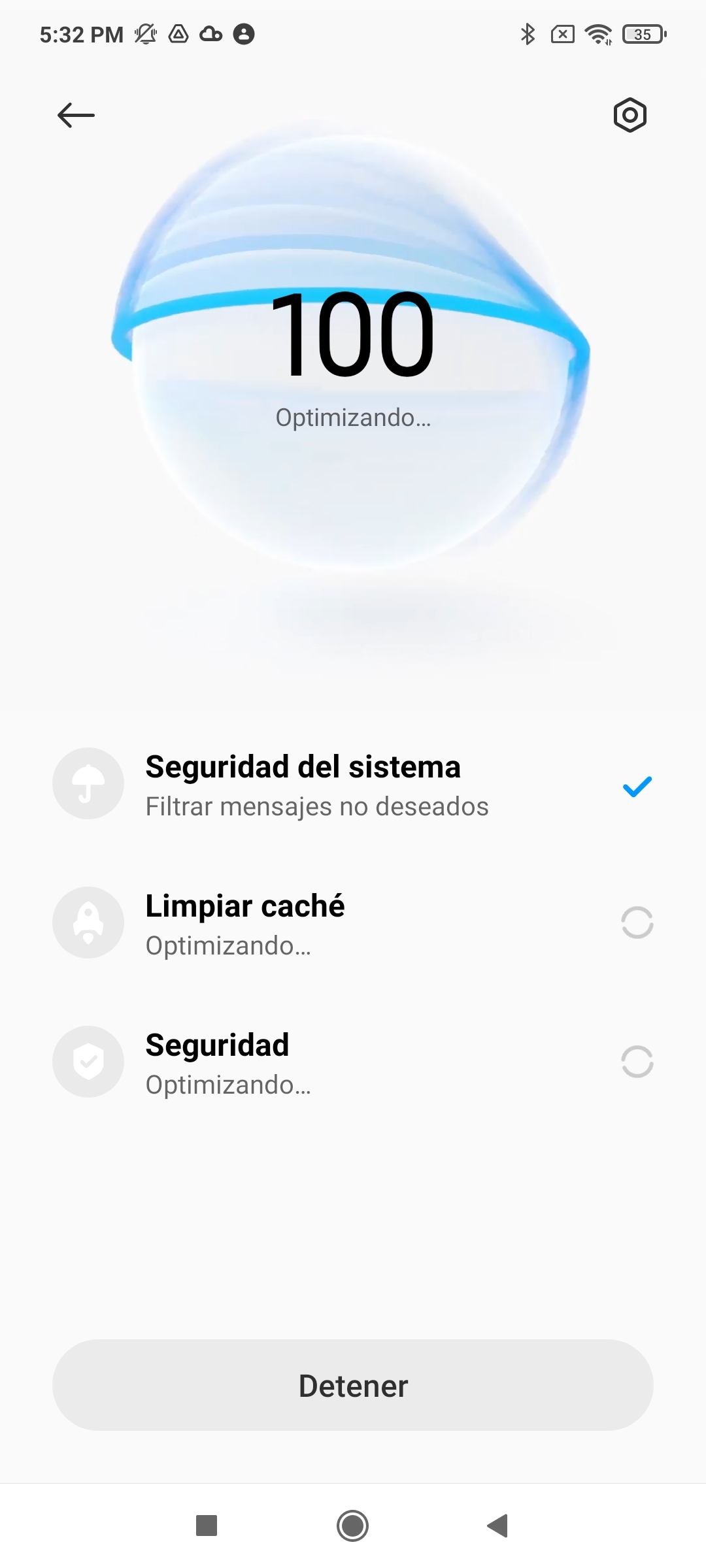The height and width of the screenshot is (1568, 706).
Task: Open recent apps with the square button
Action: coord(207,1526)
